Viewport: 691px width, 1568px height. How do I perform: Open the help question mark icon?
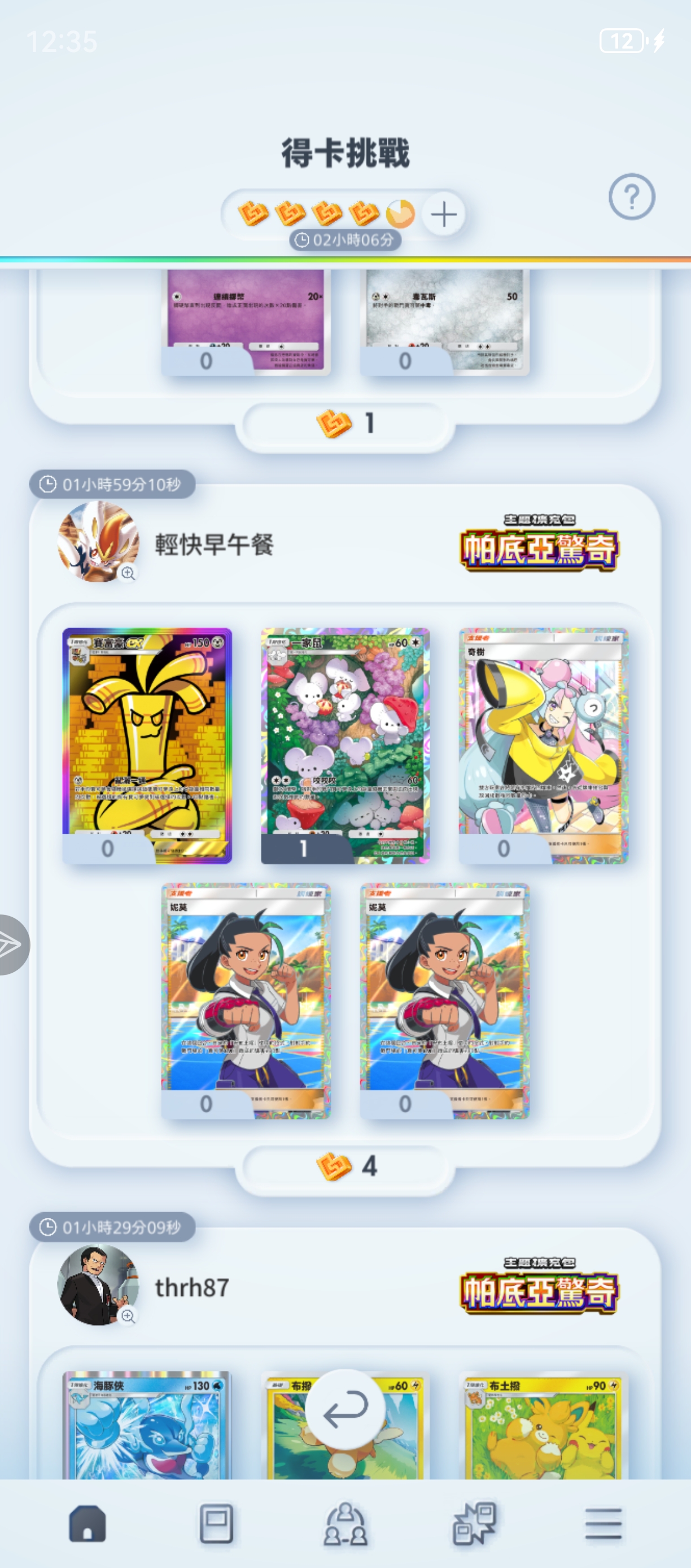point(631,197)
